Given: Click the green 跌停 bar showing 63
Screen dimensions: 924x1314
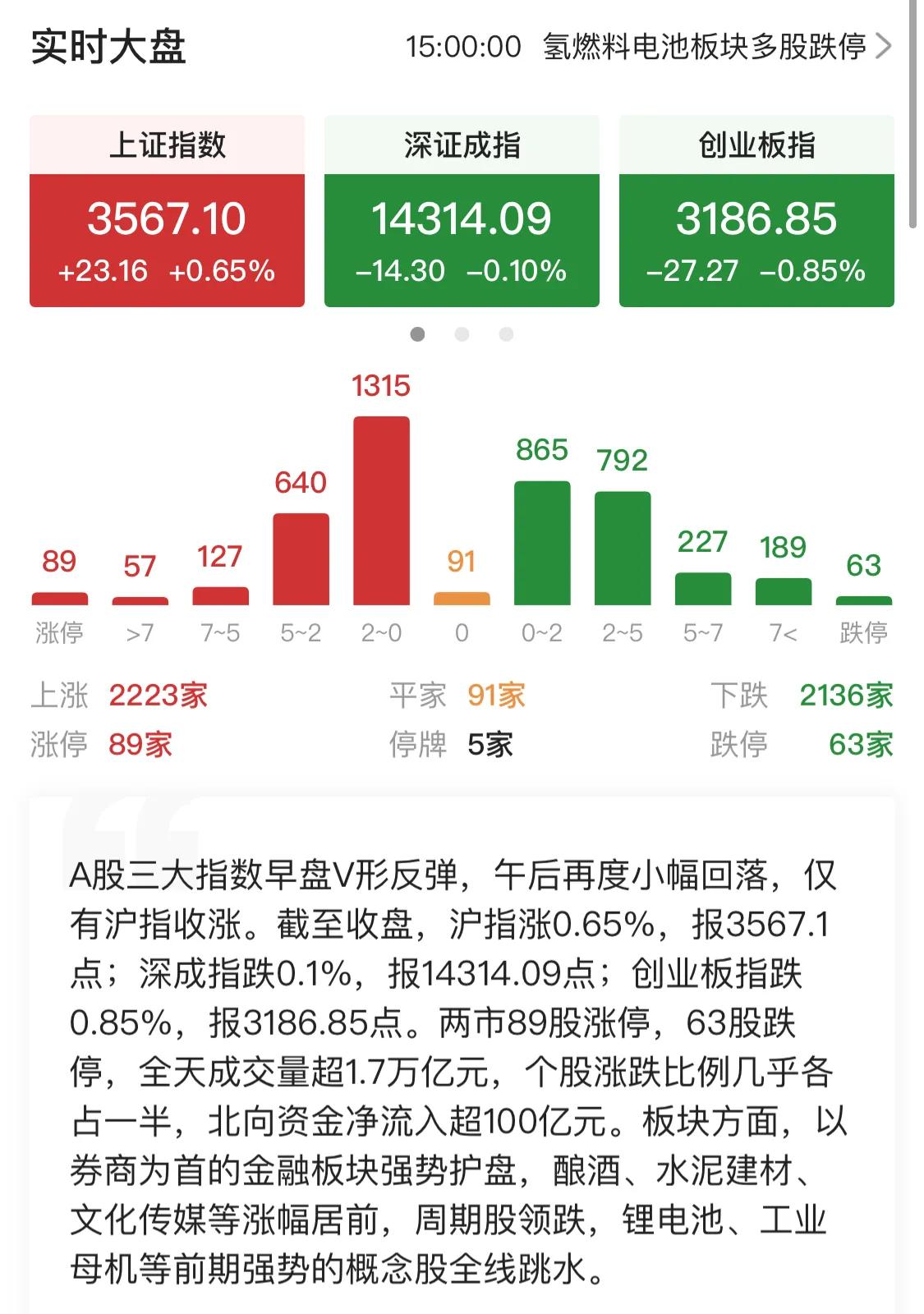Looking at the screenshot, I should coord(865,599).
